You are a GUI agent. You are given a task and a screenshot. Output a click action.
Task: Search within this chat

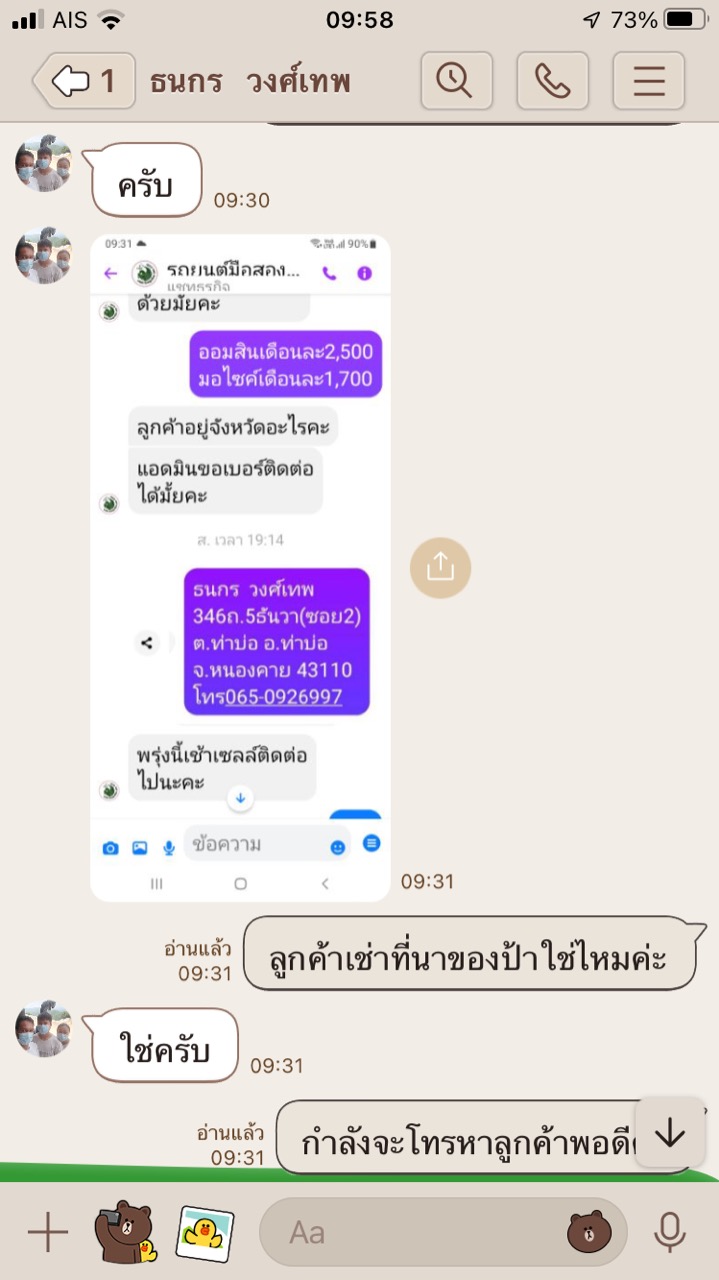coord(456,81)
